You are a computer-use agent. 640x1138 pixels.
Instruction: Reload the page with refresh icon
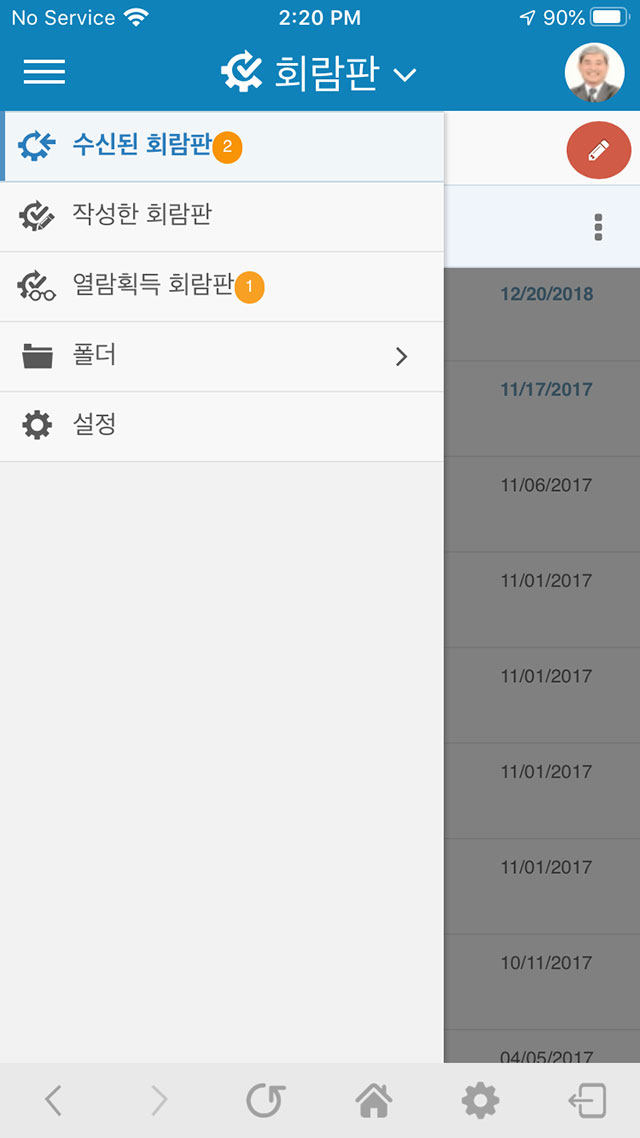pyautogui.click(x=266, y=1101)
